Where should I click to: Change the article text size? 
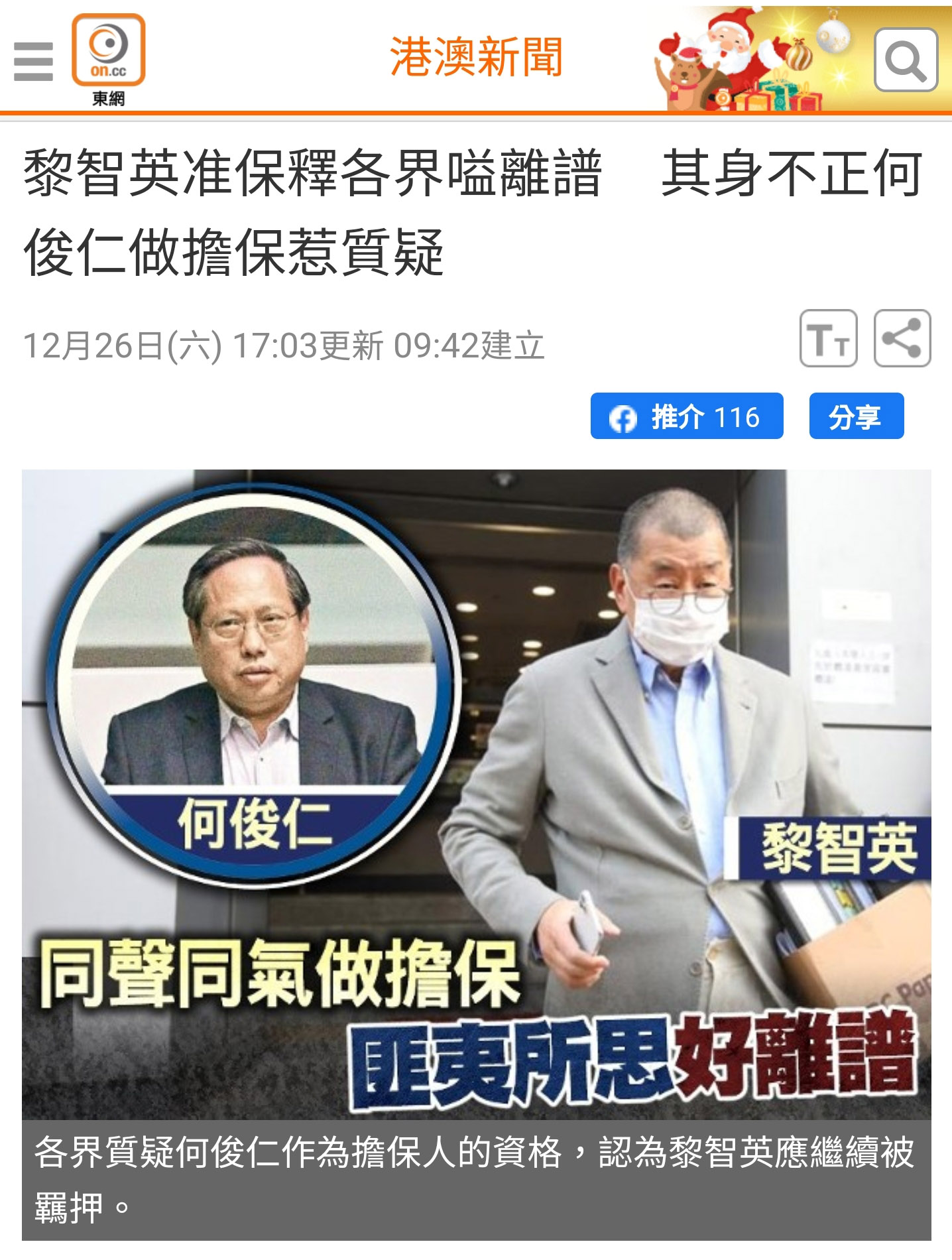point(828,339)
